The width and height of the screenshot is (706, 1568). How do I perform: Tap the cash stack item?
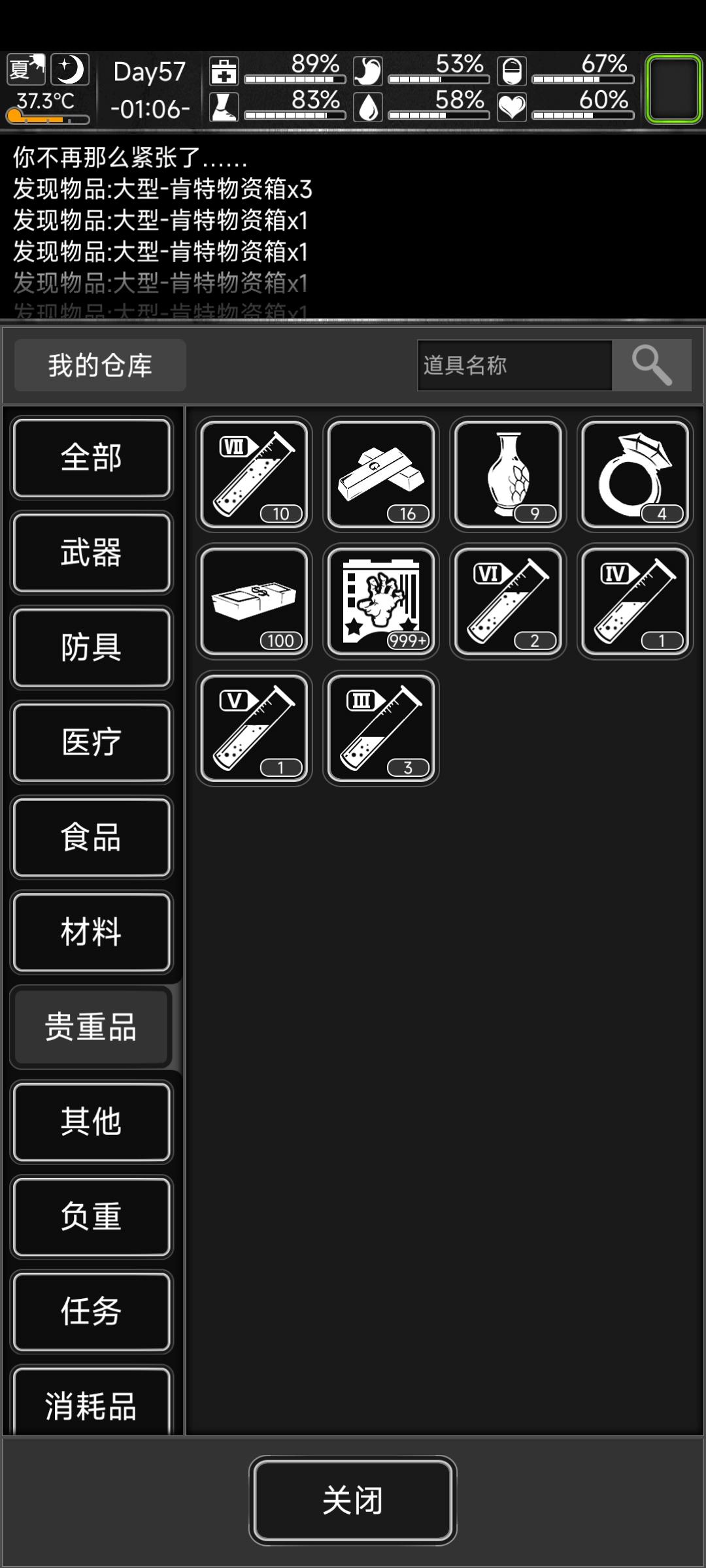254,601
